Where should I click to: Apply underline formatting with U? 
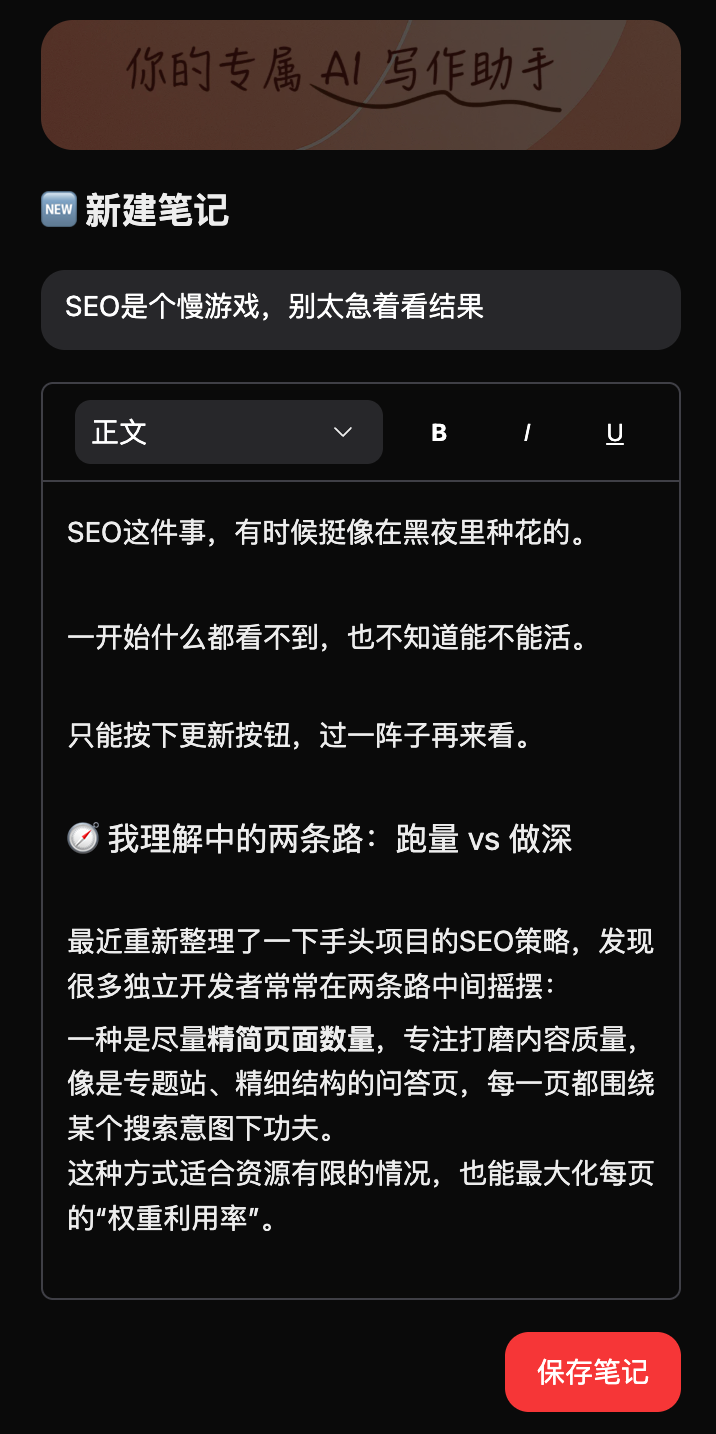[615, 432]
